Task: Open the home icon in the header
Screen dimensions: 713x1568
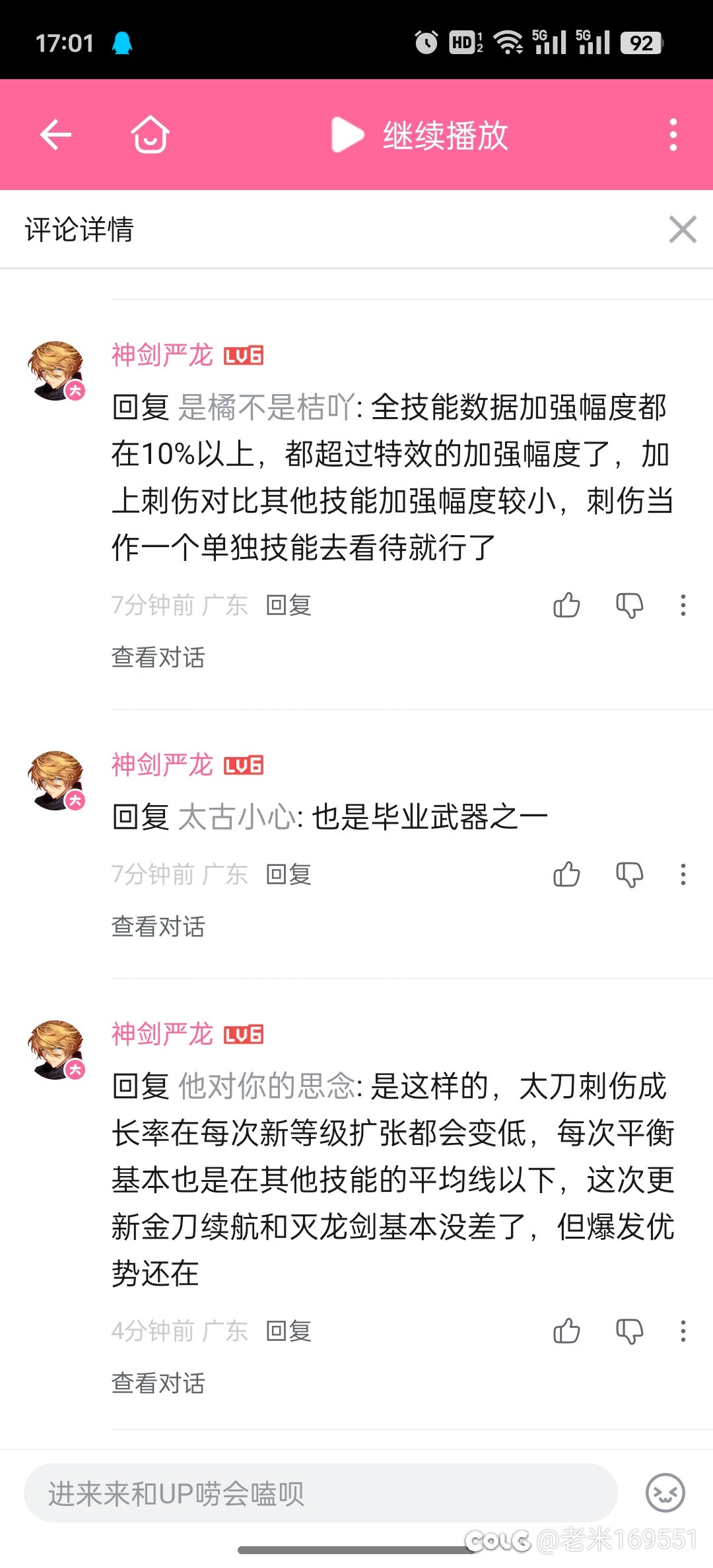Action: (x=150, y=135)
